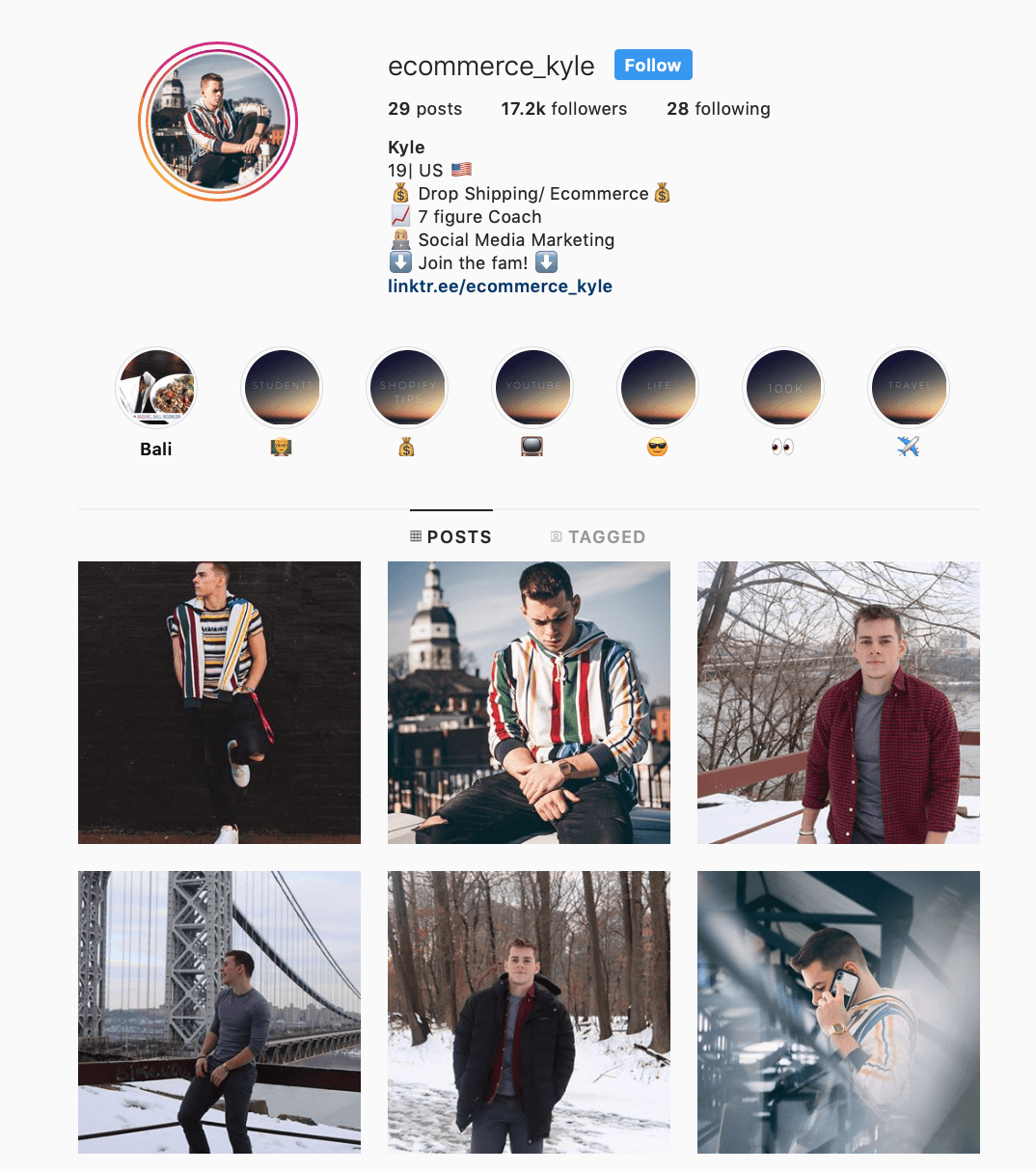
Task: Open the phone call post
Action: 838,1012
